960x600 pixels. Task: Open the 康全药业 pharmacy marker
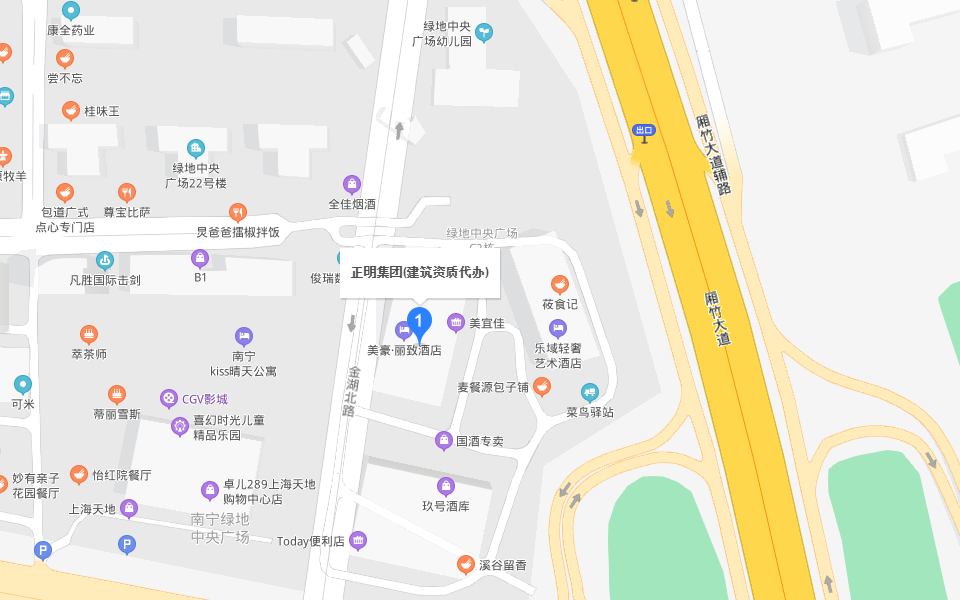(x=71, y=11)
